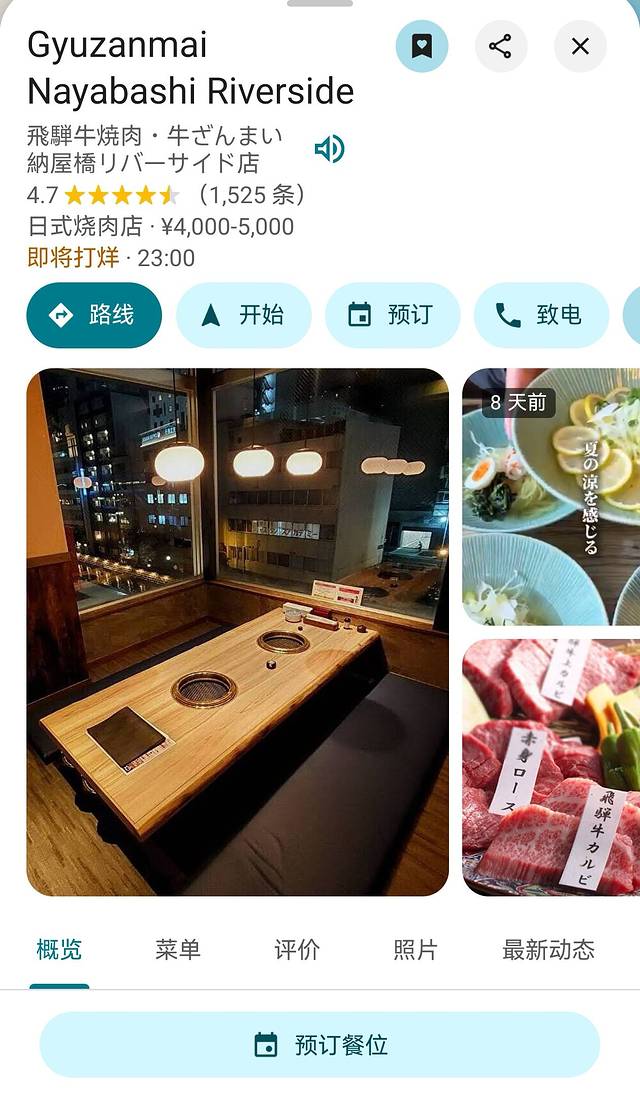This screenshot has height=1095, width=640.
Task: Share this restaurant
Action: pyautogui.click(x=500, y=46)
